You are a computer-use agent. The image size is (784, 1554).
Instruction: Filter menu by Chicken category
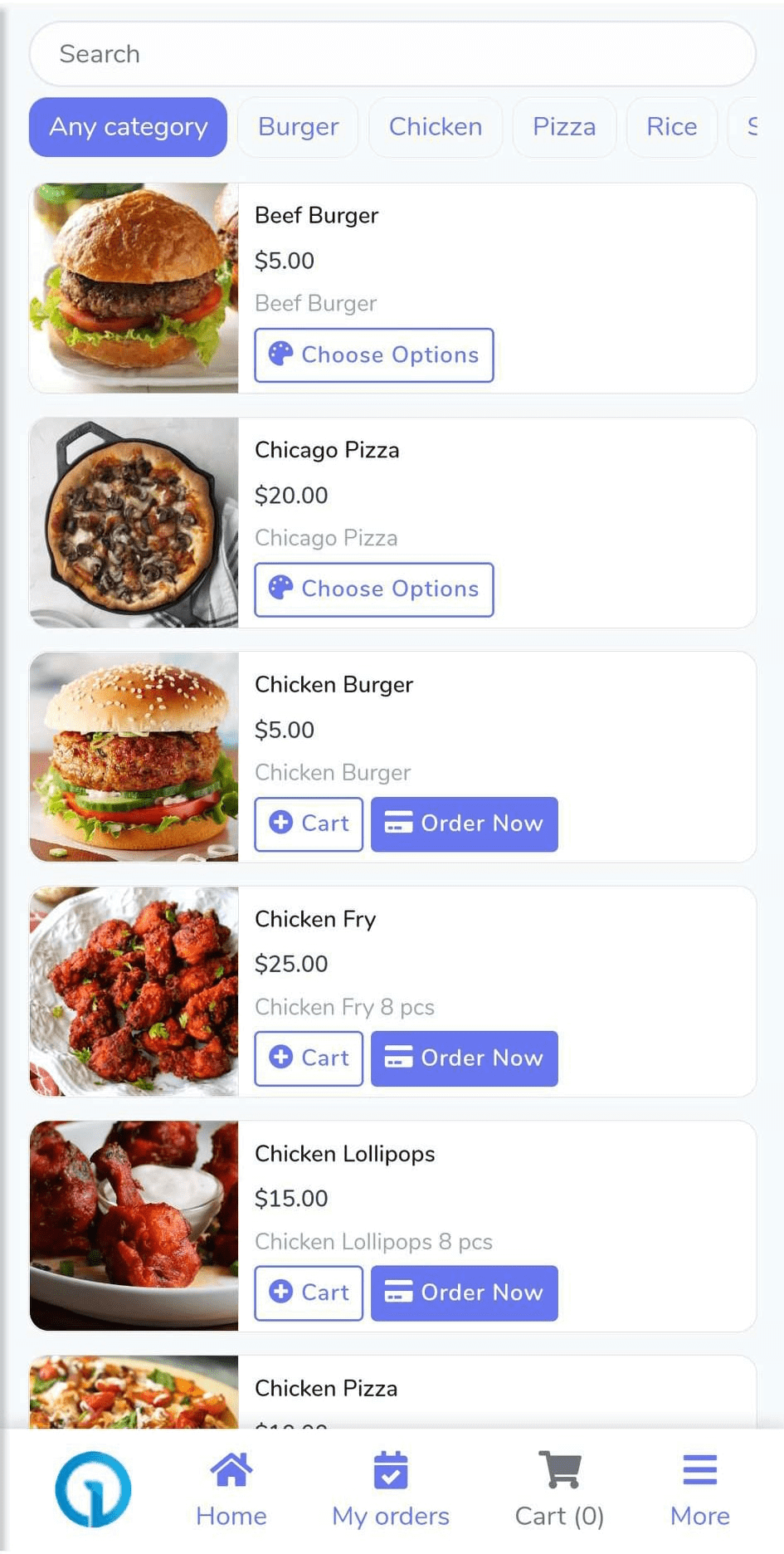pyautogui.click(x=435, y=127)
